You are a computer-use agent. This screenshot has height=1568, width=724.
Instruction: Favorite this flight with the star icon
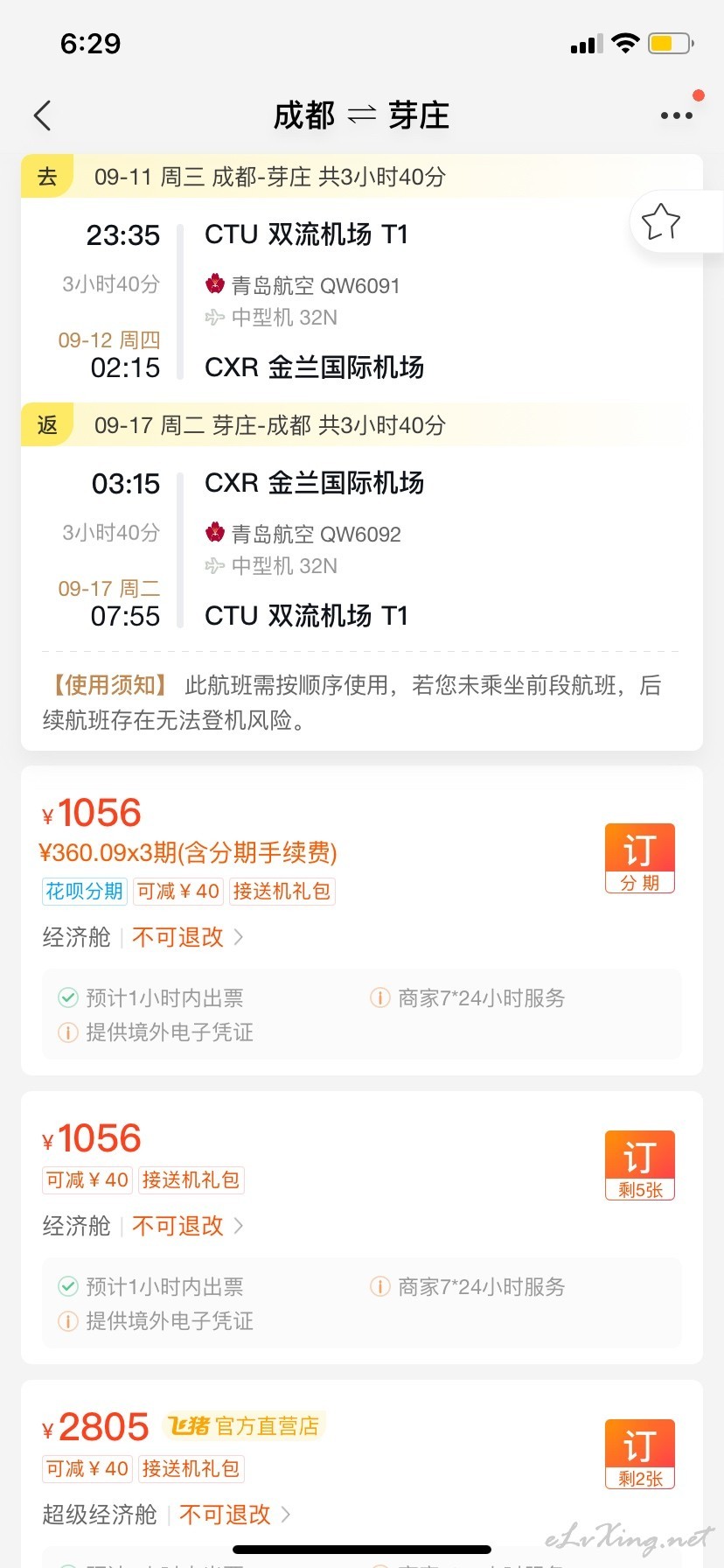click(x=661, y=221)
